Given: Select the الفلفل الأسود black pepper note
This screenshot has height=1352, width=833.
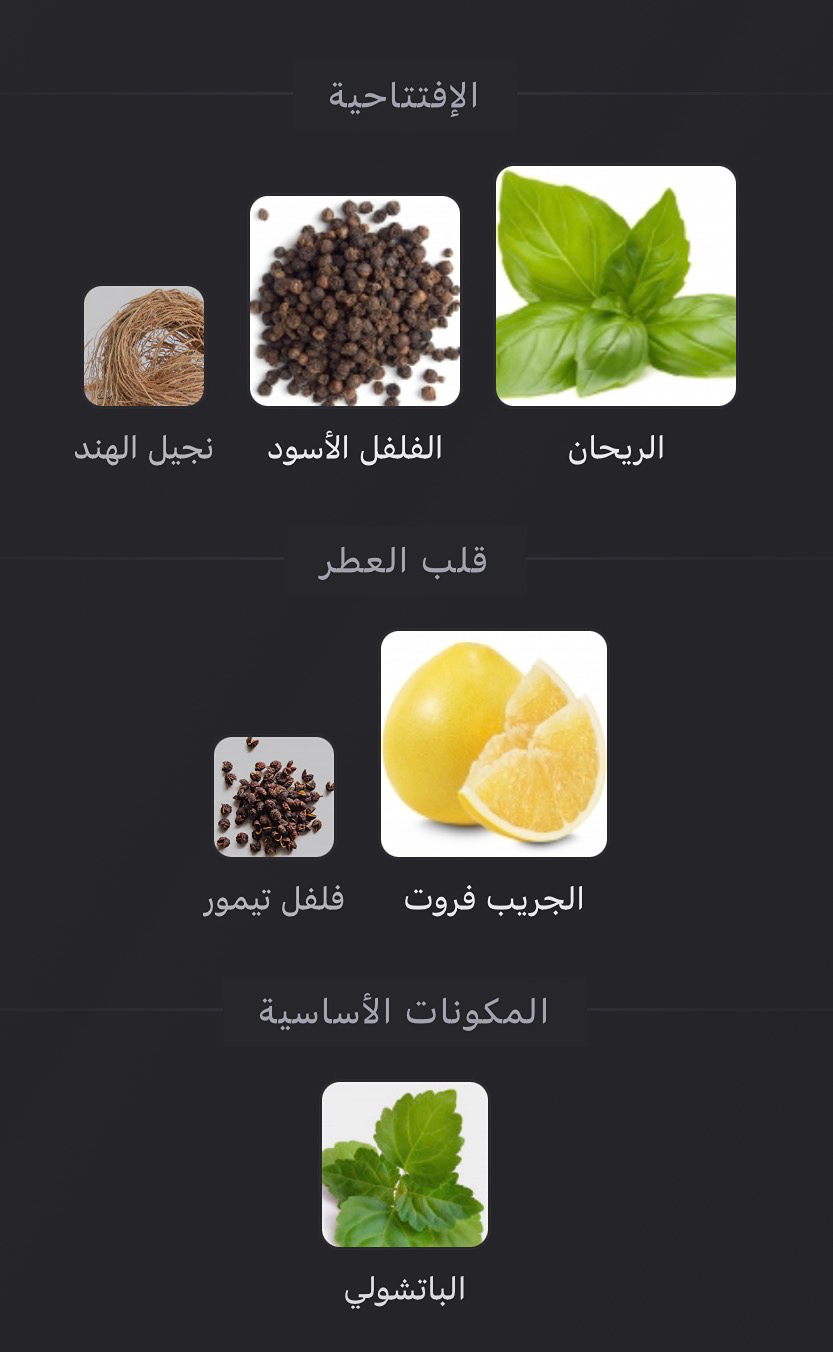Looking at the screenshot, I should (355, 301).
